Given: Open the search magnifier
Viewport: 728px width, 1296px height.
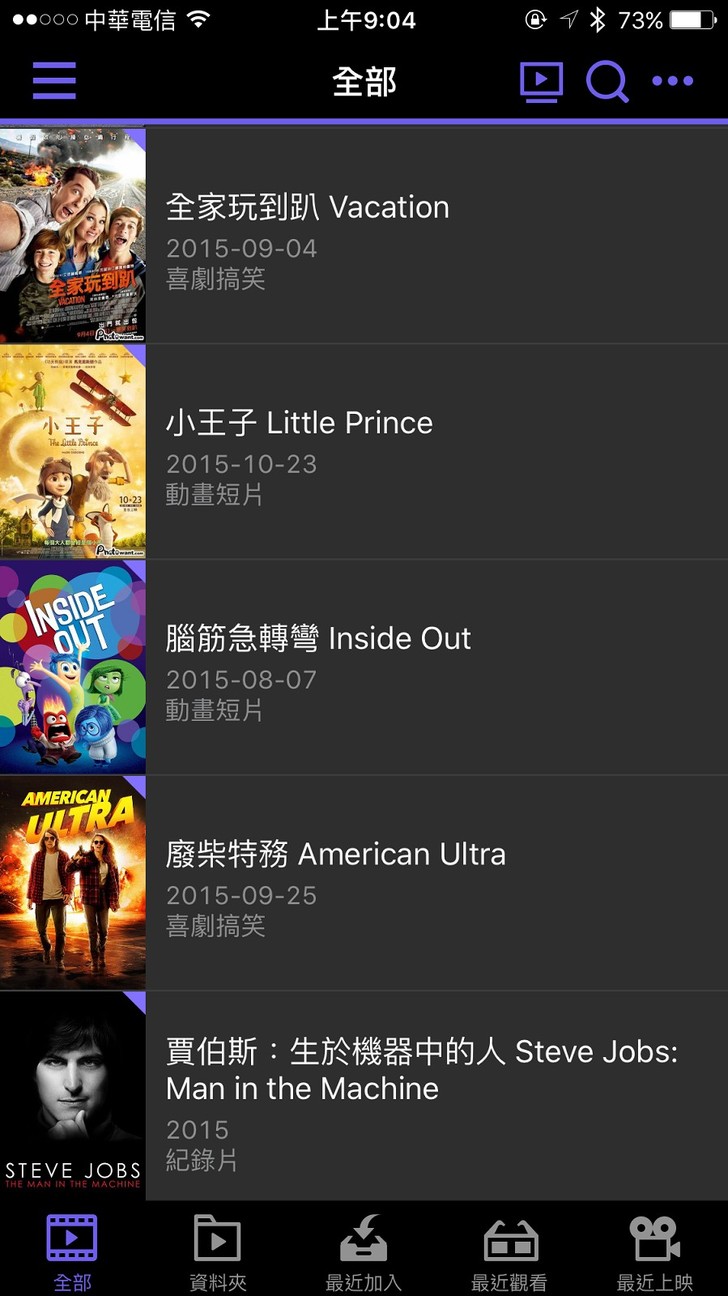Looking at the screenshot, I should click(606, 82).
